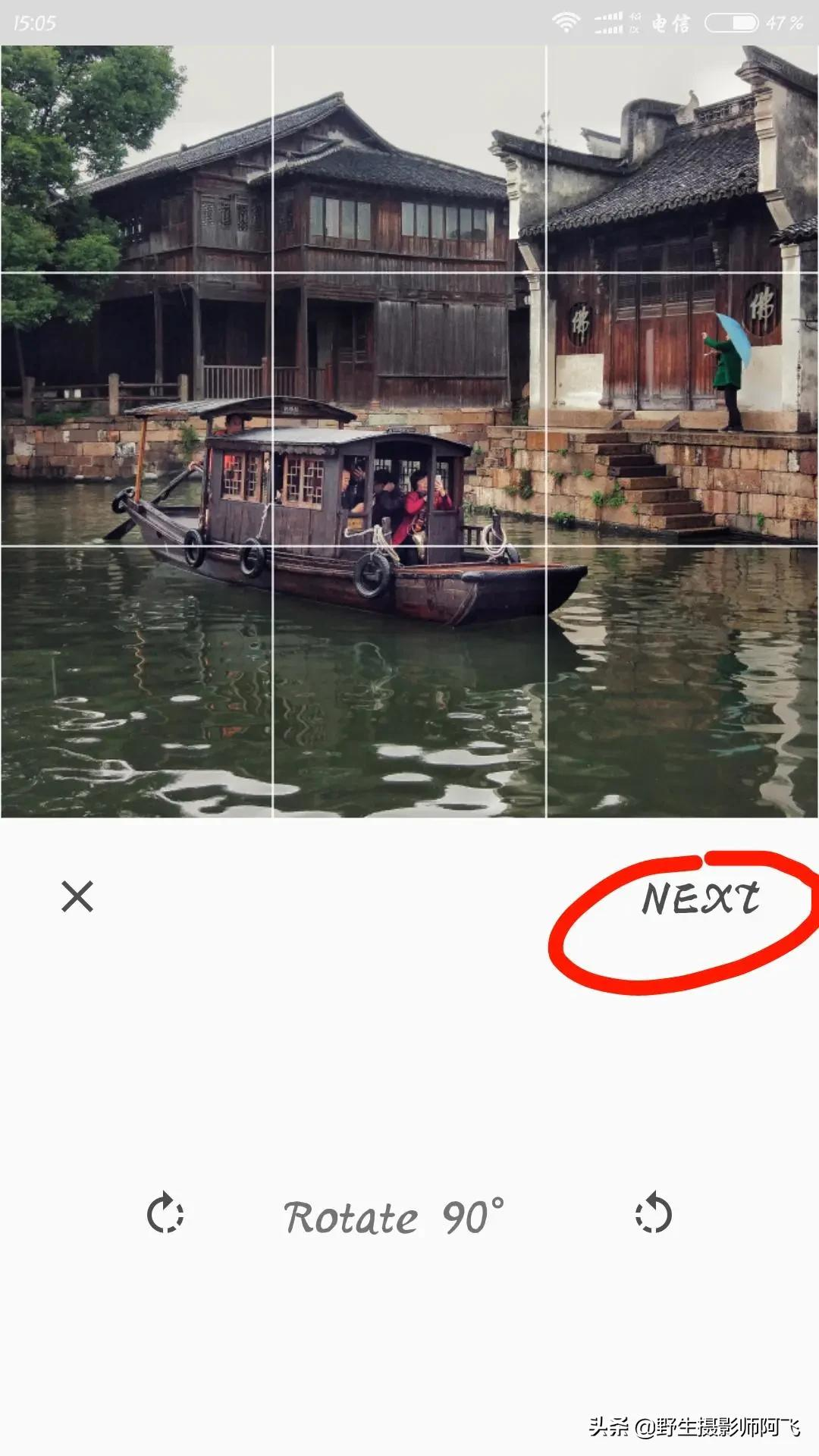Rotate the photo 90° counterclockwise
The width and height of the screenshot is (819, 1456).
tap(653, 1214)
